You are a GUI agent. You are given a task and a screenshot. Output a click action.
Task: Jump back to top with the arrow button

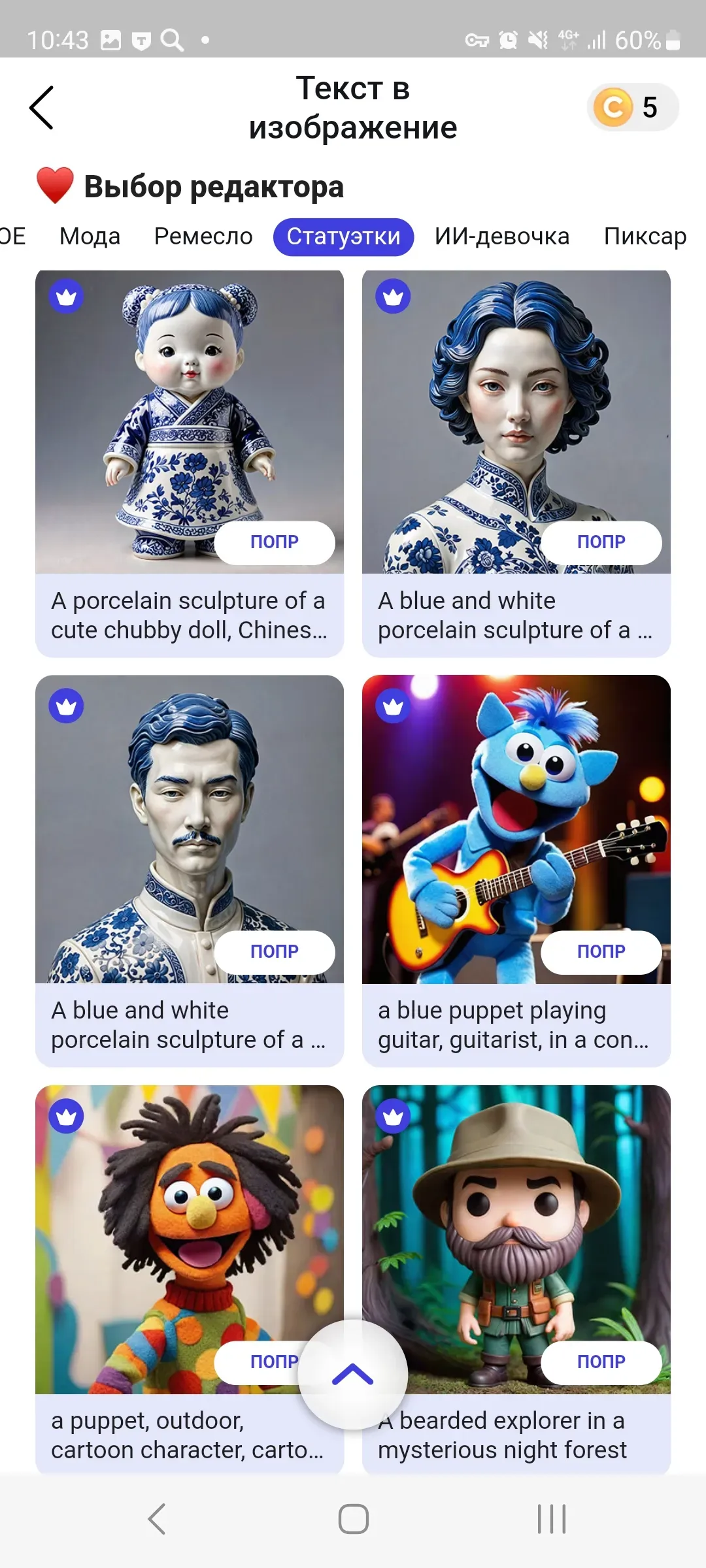[x=353, y=1375]
